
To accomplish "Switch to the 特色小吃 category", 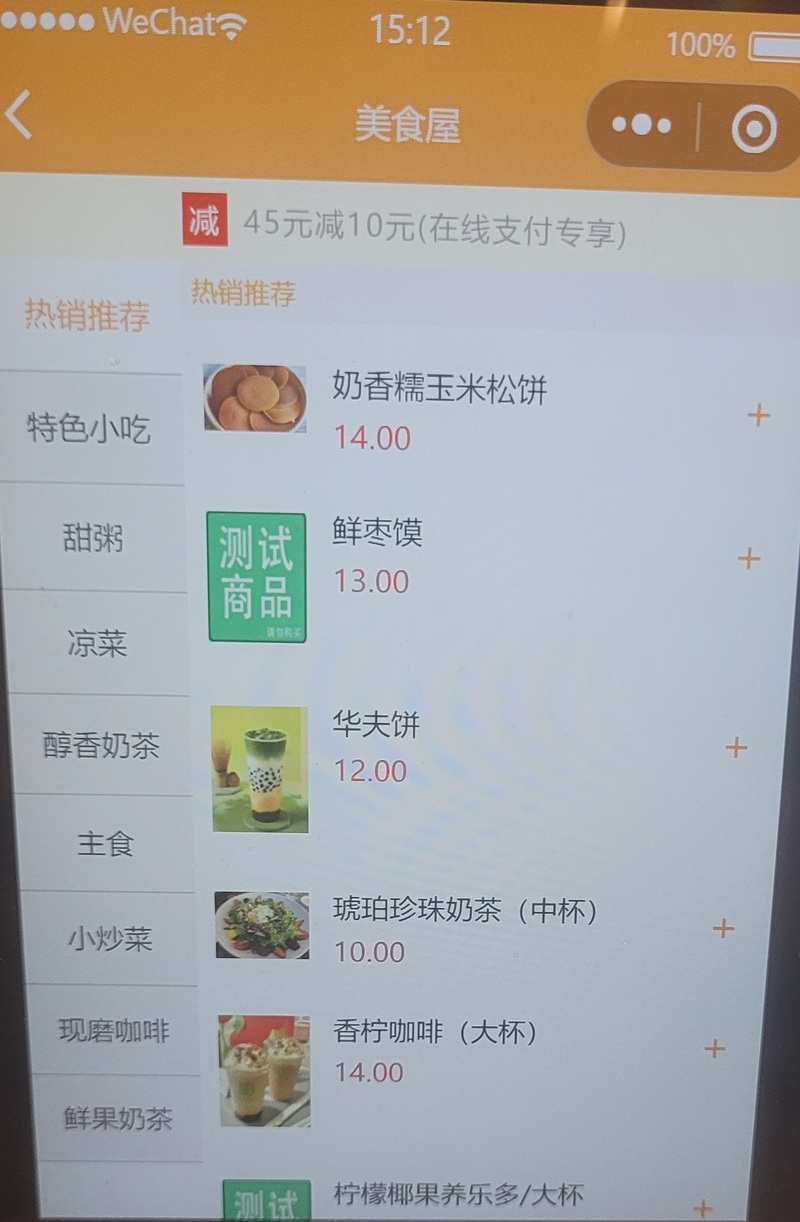I will click(89, 429).
